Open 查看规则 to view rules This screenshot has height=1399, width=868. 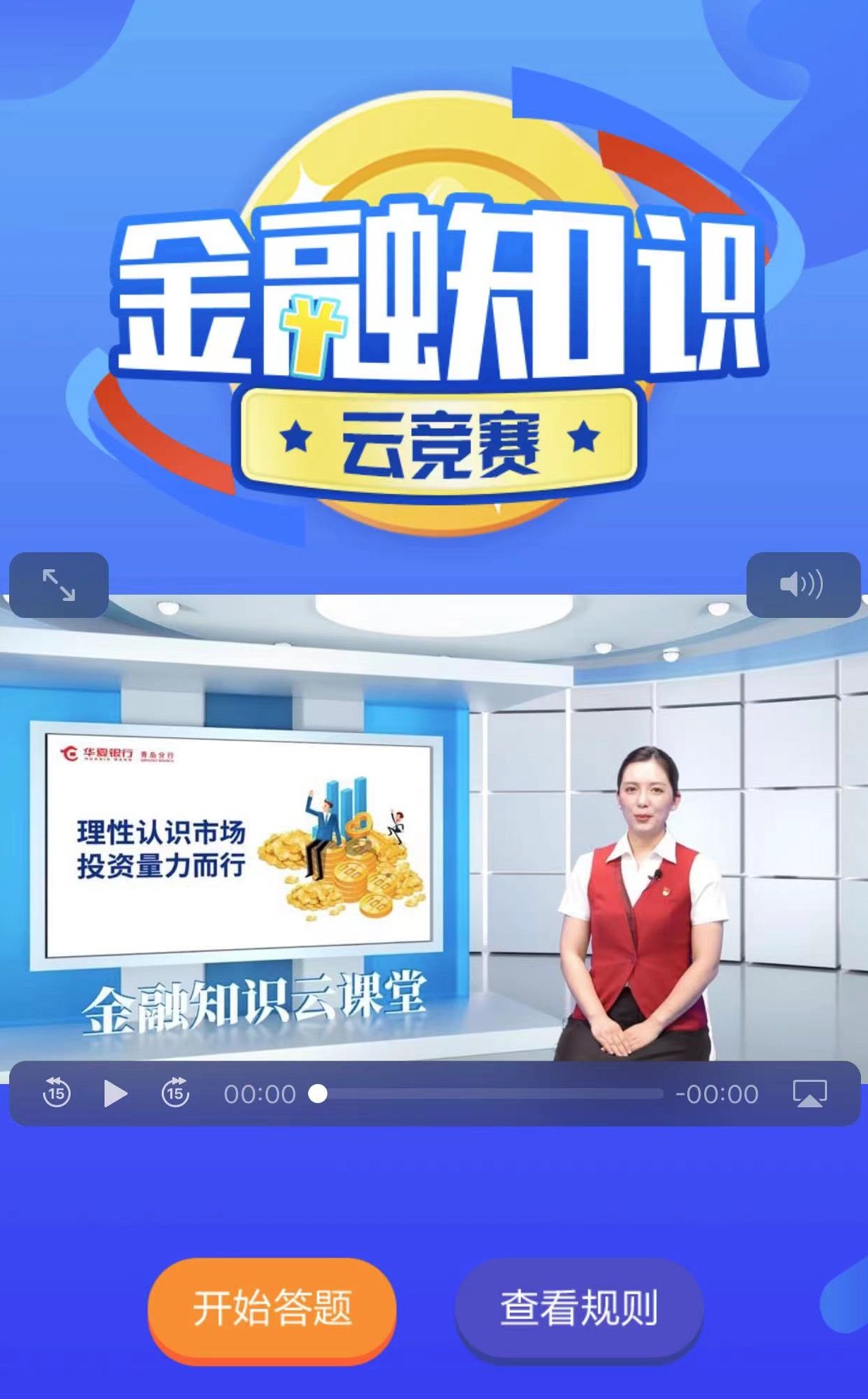(x=579, y=1307)
